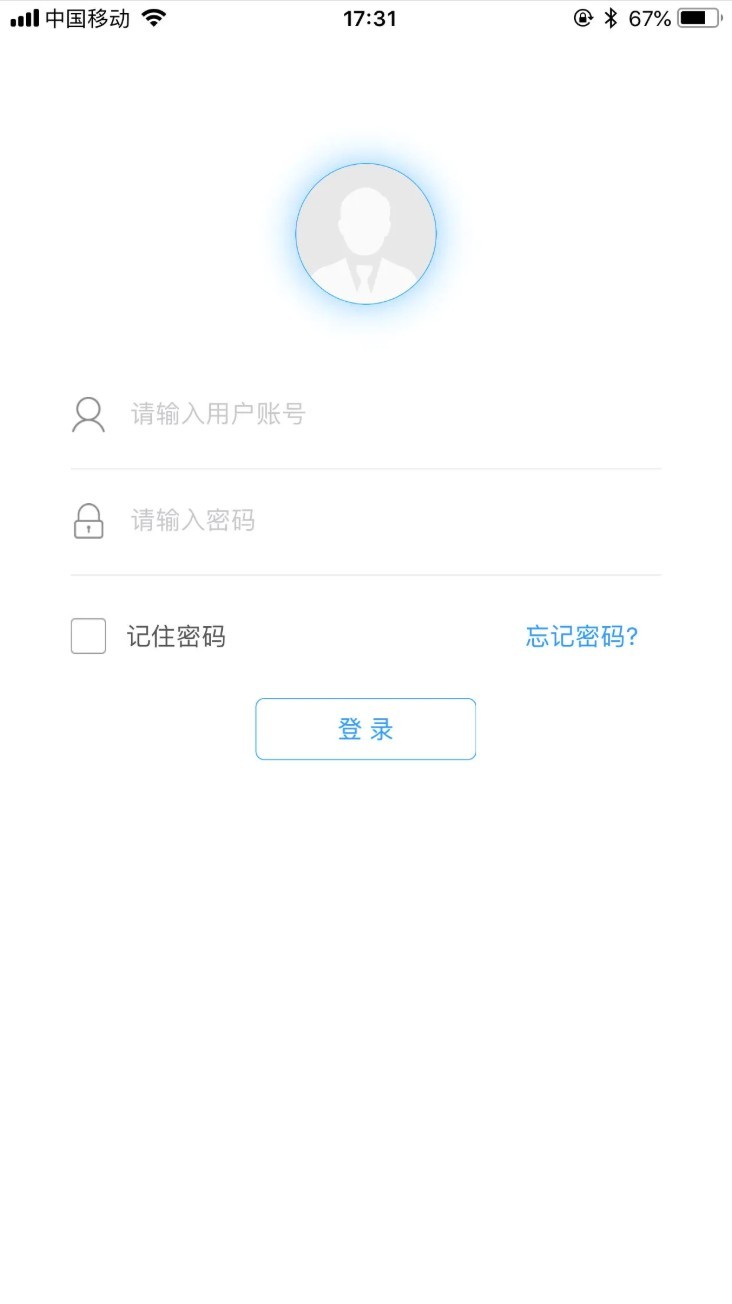Image resolution: width=732 pixels, height=1304 pixels.
Task: Click the 登录 login button
Action: [x=366, y=728]
